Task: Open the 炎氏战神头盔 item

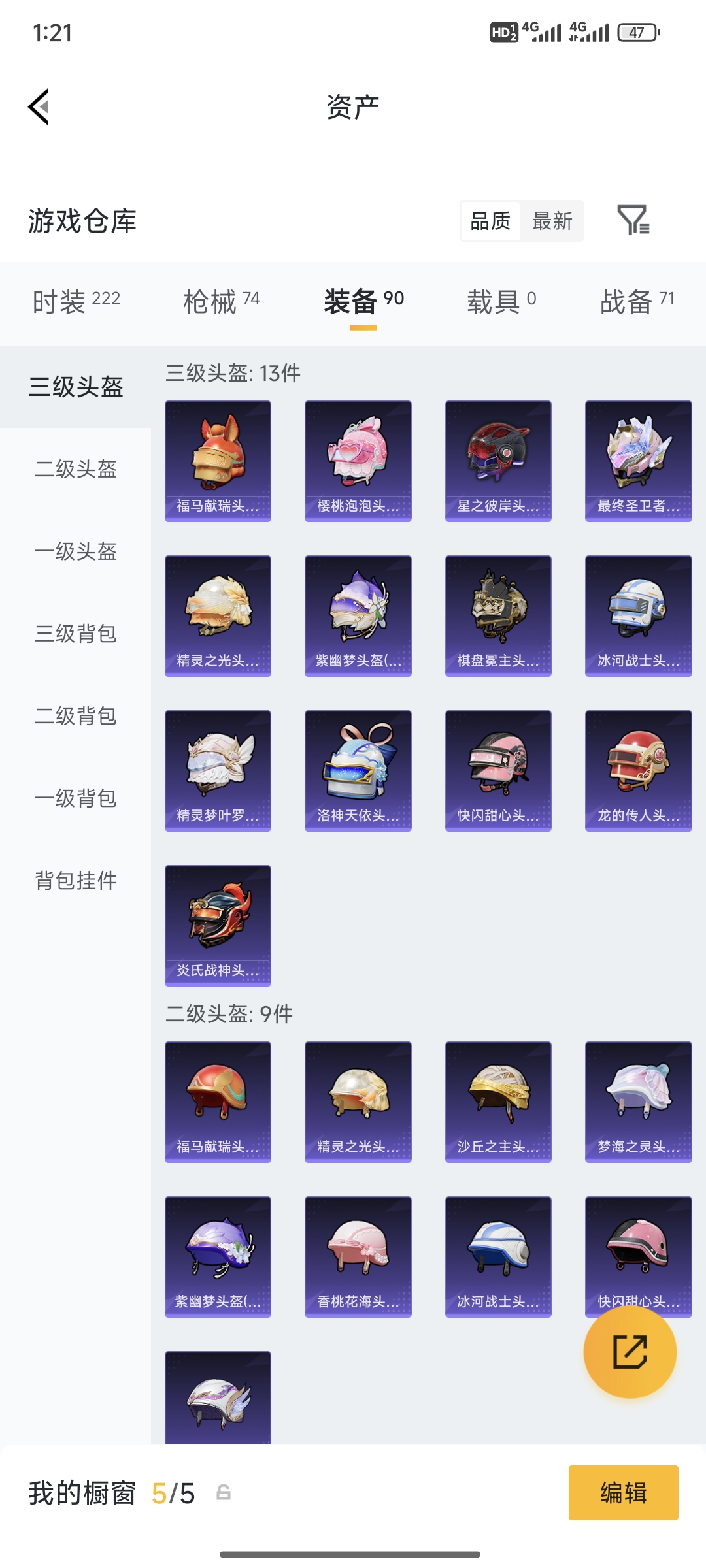Action: pos(218,924)
